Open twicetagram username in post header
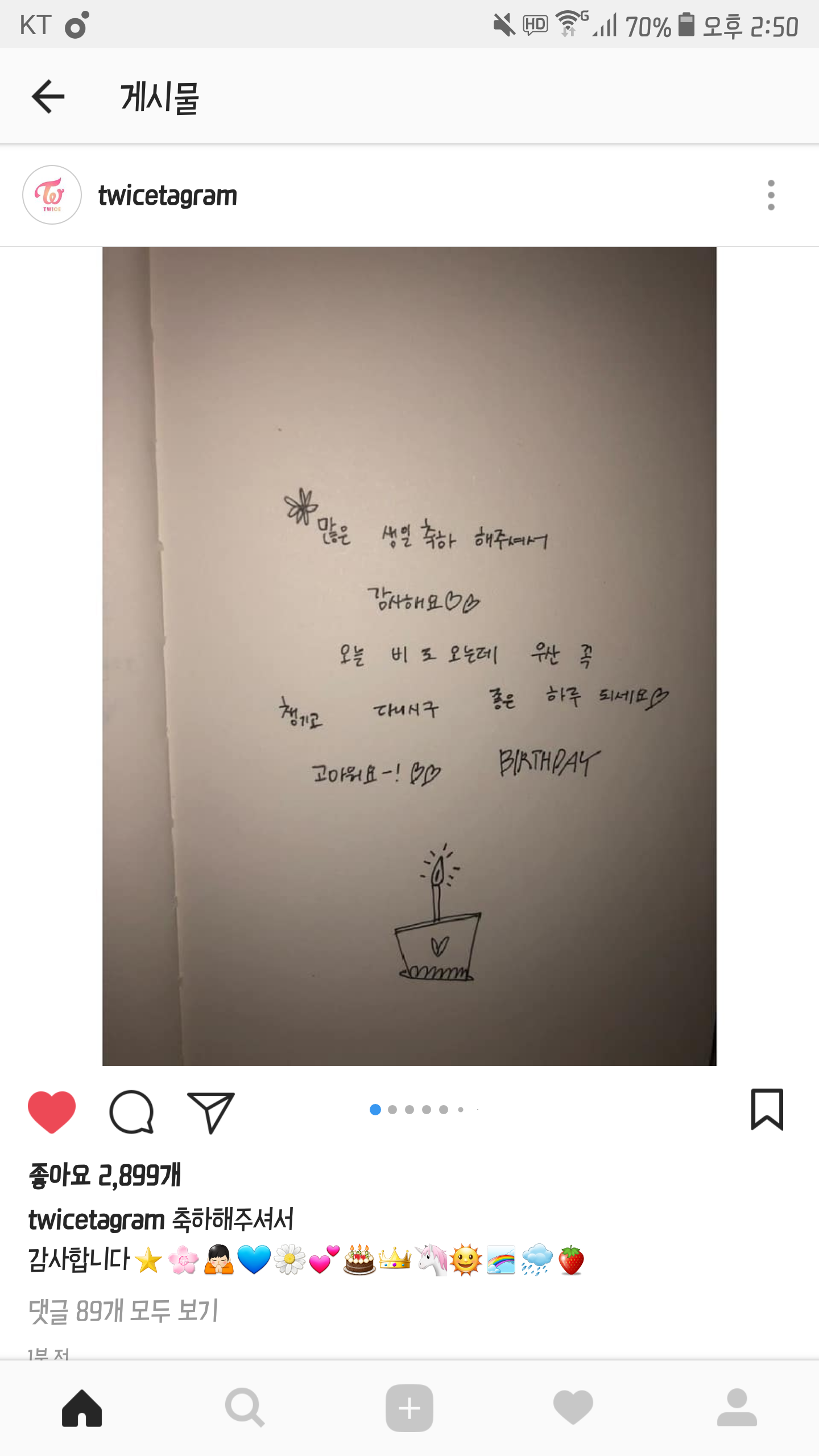 coord(168,196)
